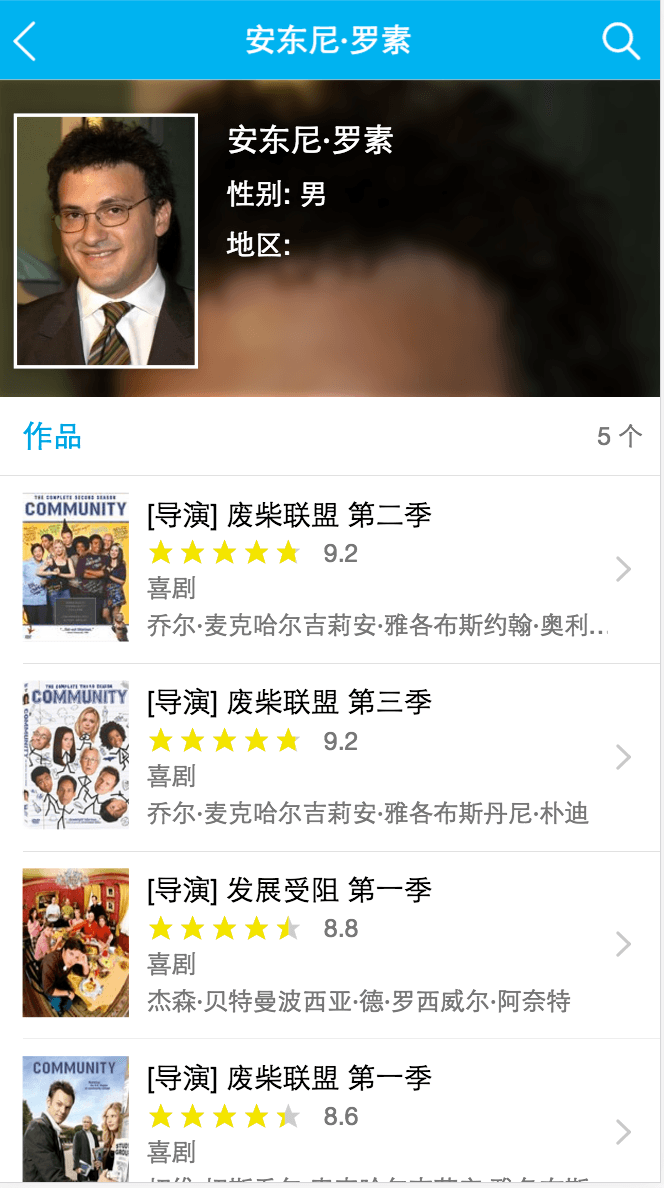This screenshot has width=664, height=1188.
Task: Go back using the top-left arrow
Action: [25, 41]
